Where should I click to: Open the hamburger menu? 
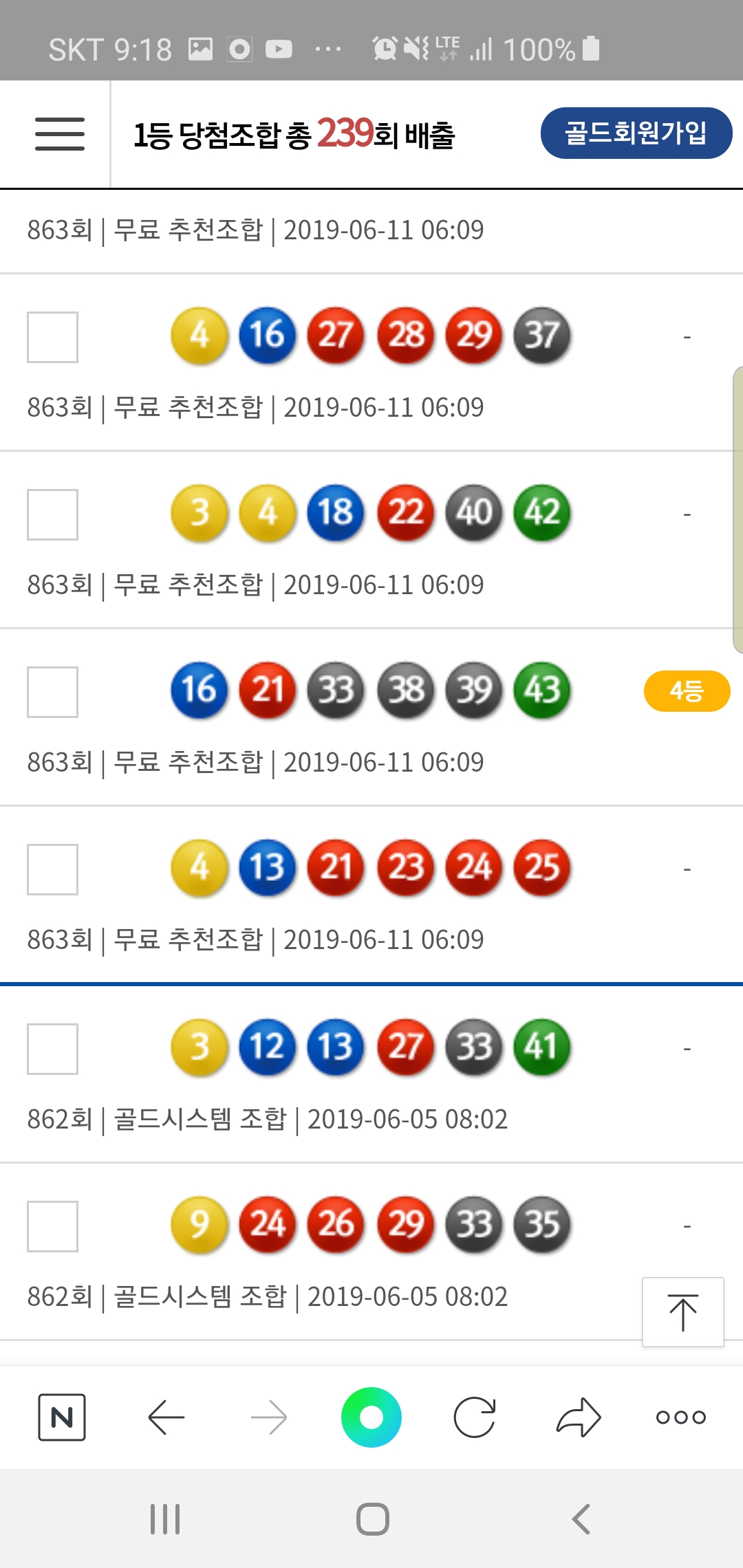pos(60,134)
